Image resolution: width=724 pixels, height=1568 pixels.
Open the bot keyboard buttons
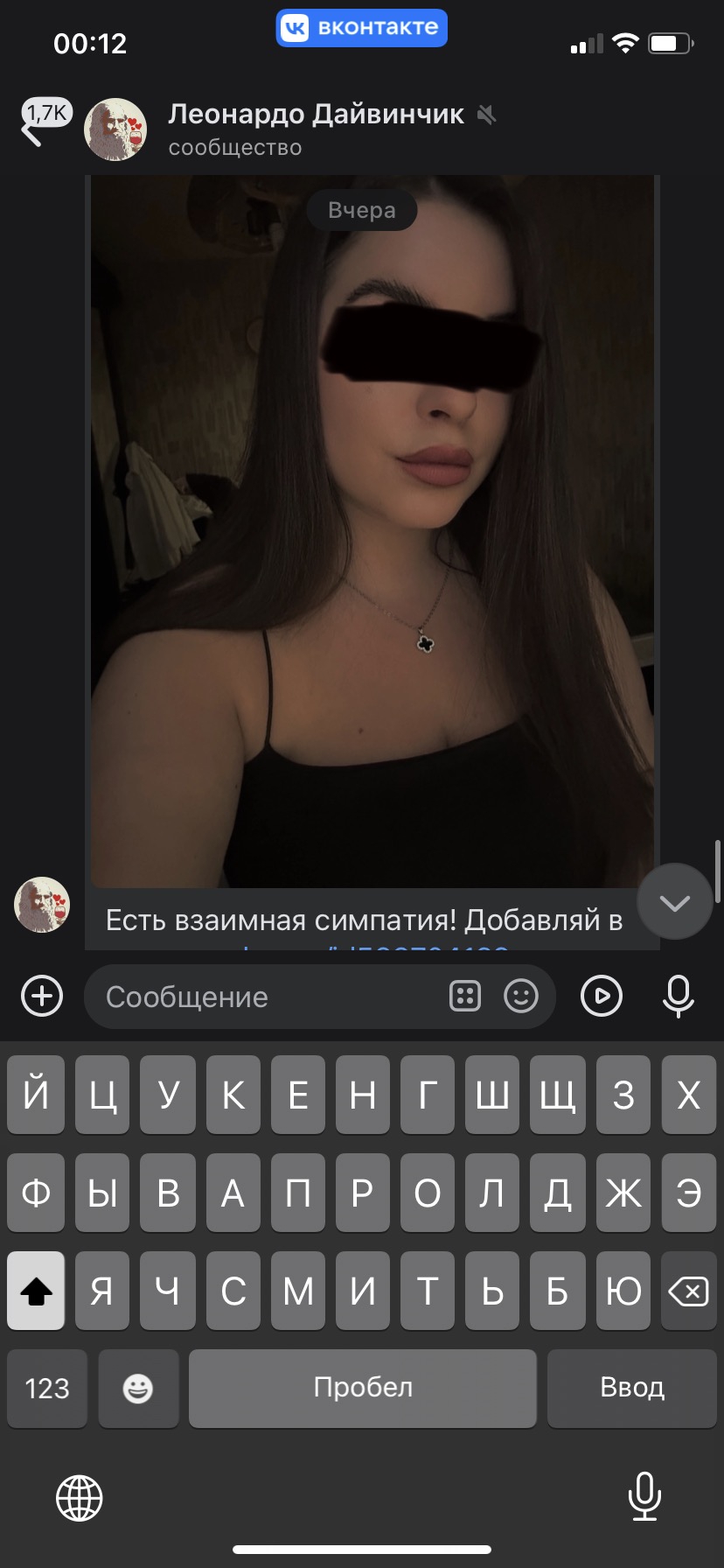465,996
